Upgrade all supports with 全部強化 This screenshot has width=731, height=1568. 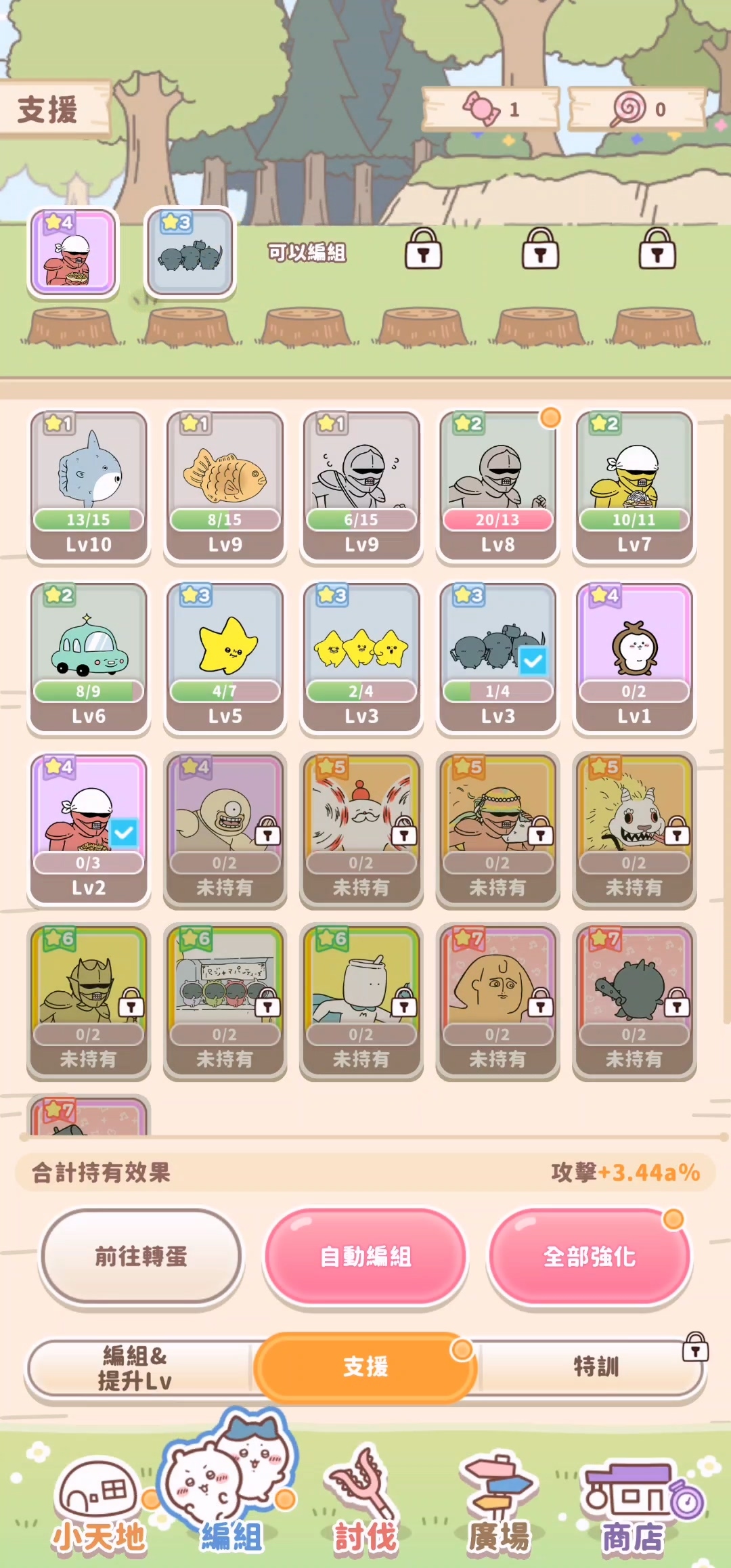point(590,1257)
